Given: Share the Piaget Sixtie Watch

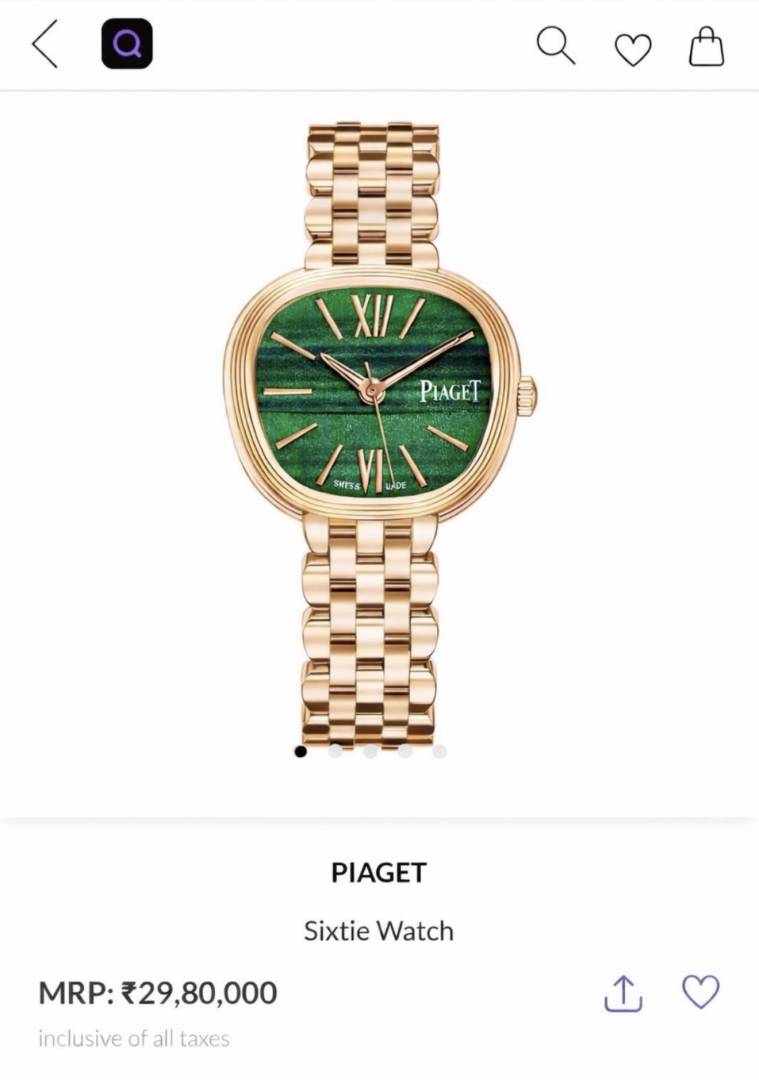Looking at the screenshot, I should tap(623, 993).
